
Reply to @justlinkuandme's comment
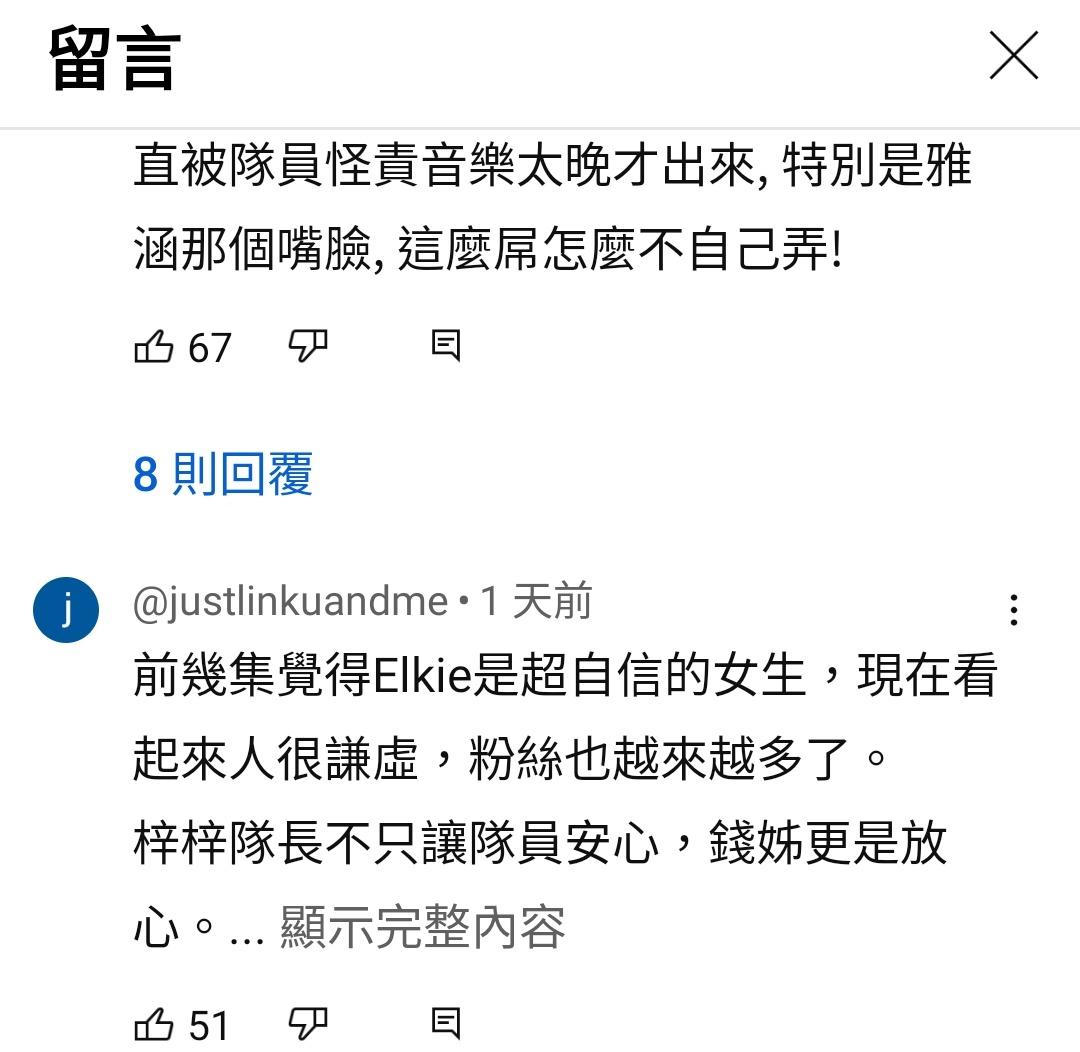coord(446,1023)
